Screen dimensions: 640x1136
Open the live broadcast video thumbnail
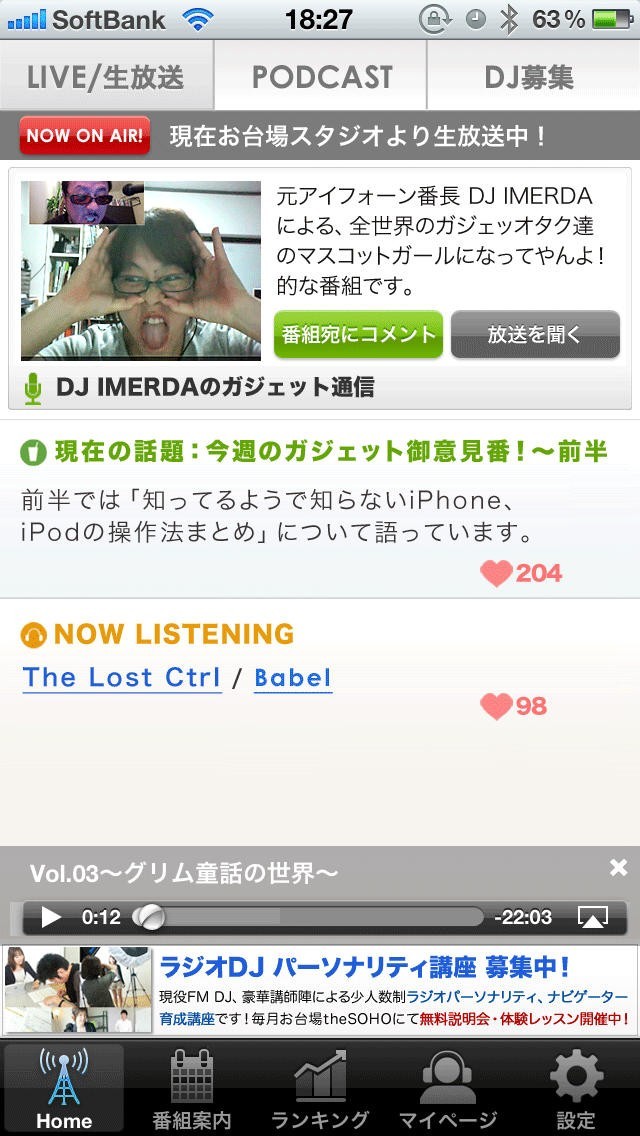point(140,270)
